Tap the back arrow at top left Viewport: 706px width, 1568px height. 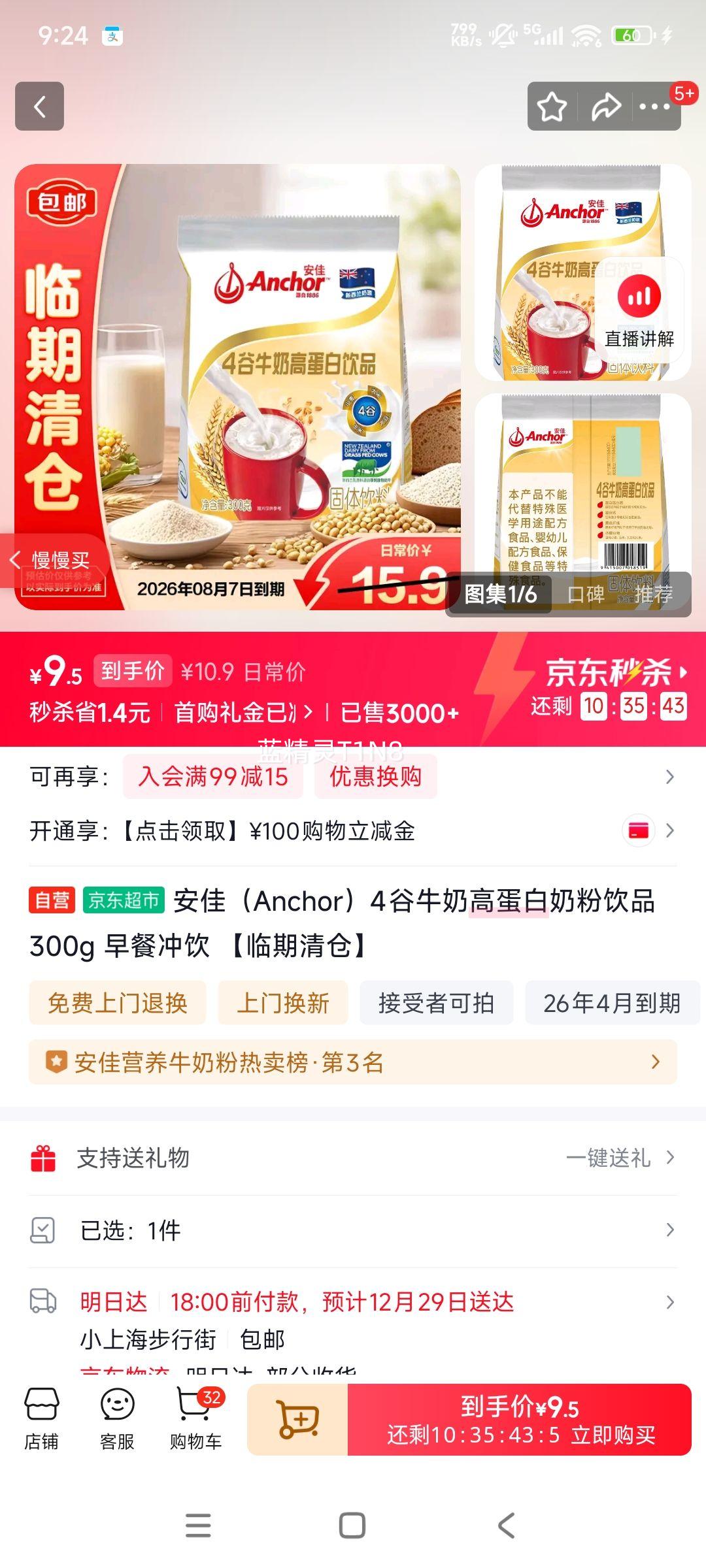[41, 106]
